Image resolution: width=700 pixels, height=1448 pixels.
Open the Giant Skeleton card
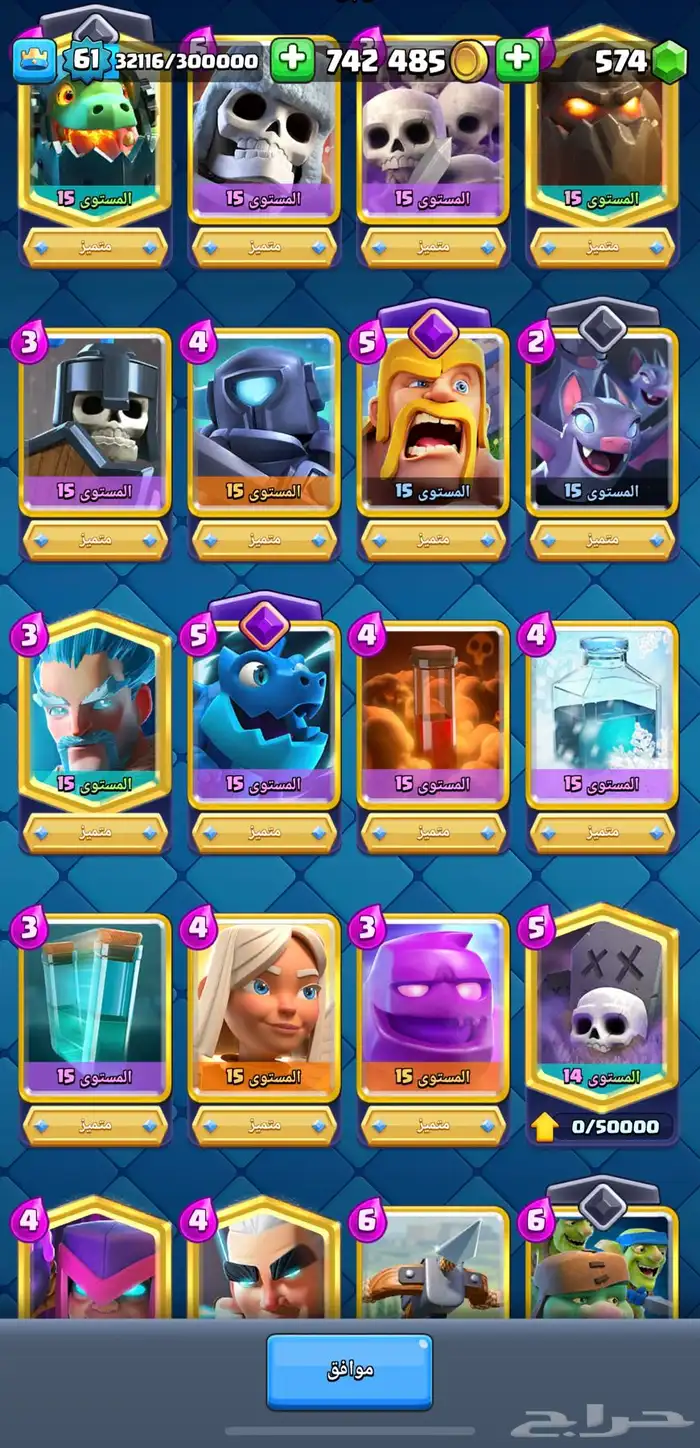pyautogui.click(x=264, y=130)
